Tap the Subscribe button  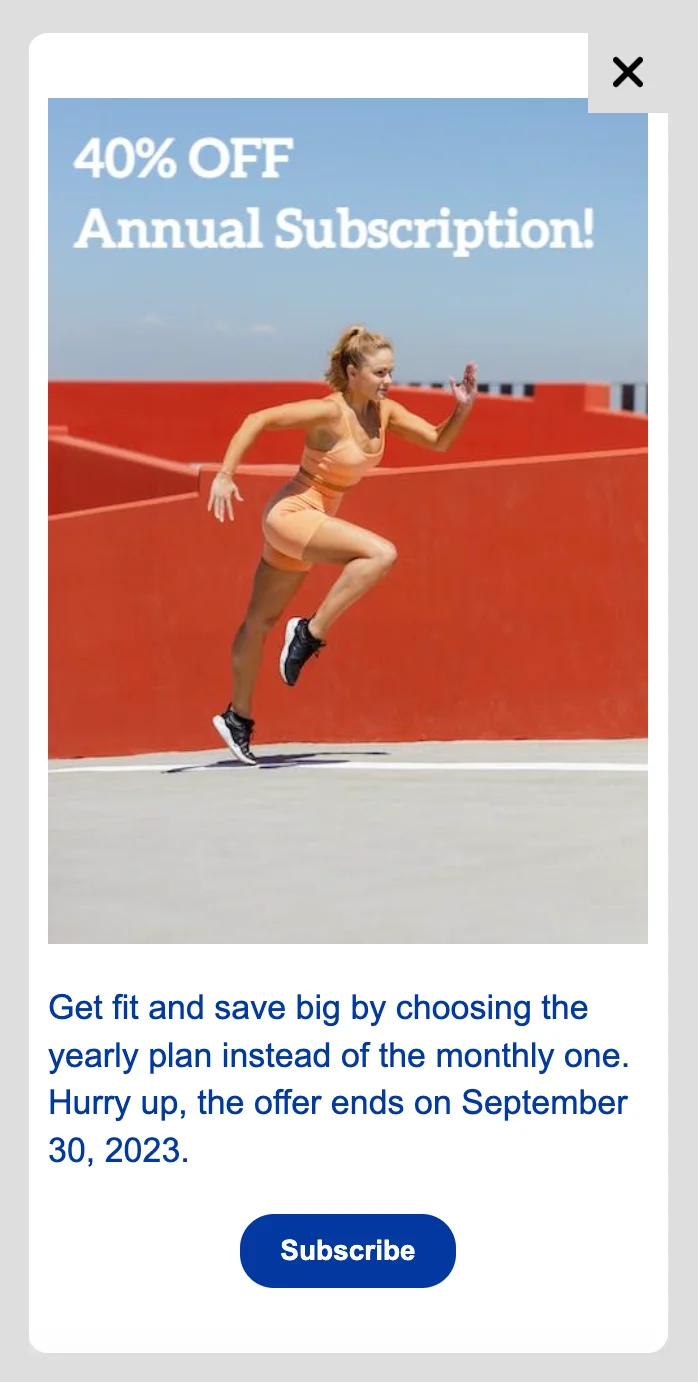(x=347, y=1250)
